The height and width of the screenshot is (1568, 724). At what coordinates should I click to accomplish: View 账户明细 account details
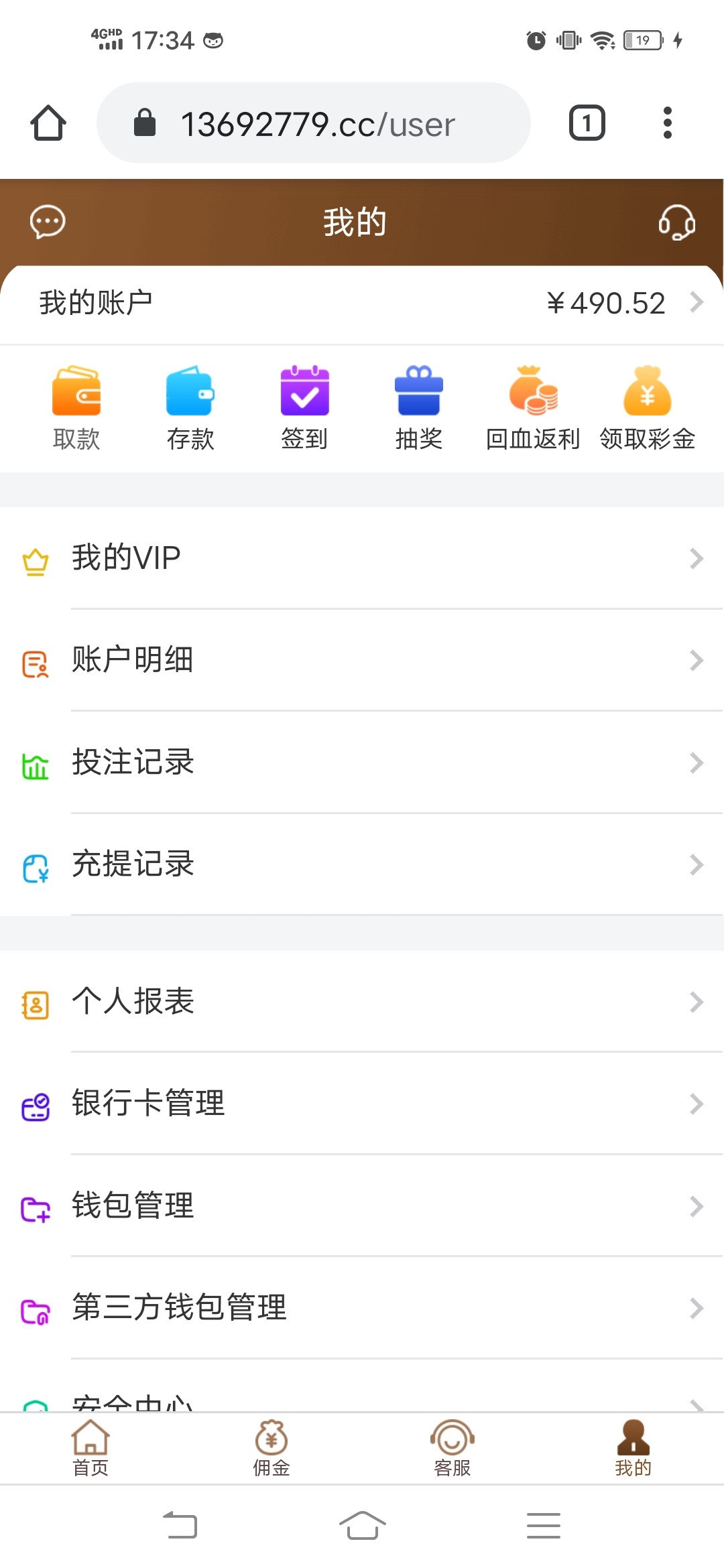362,660
